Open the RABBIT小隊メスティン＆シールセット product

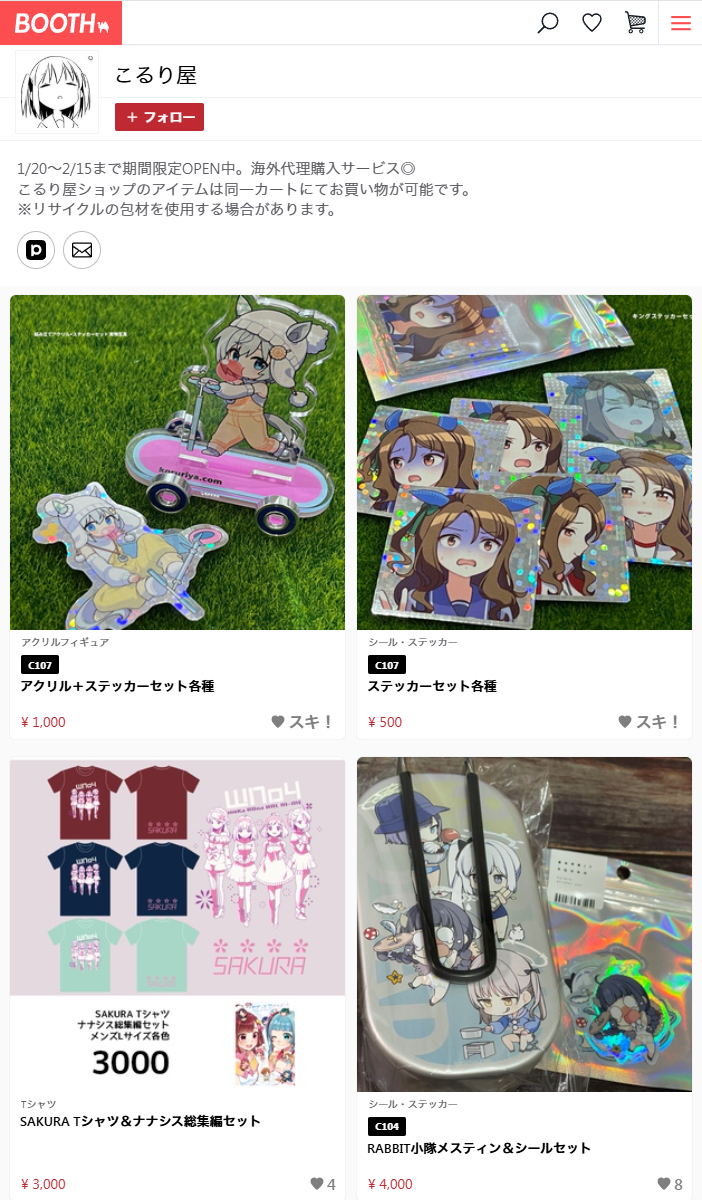coord(479,1148)
